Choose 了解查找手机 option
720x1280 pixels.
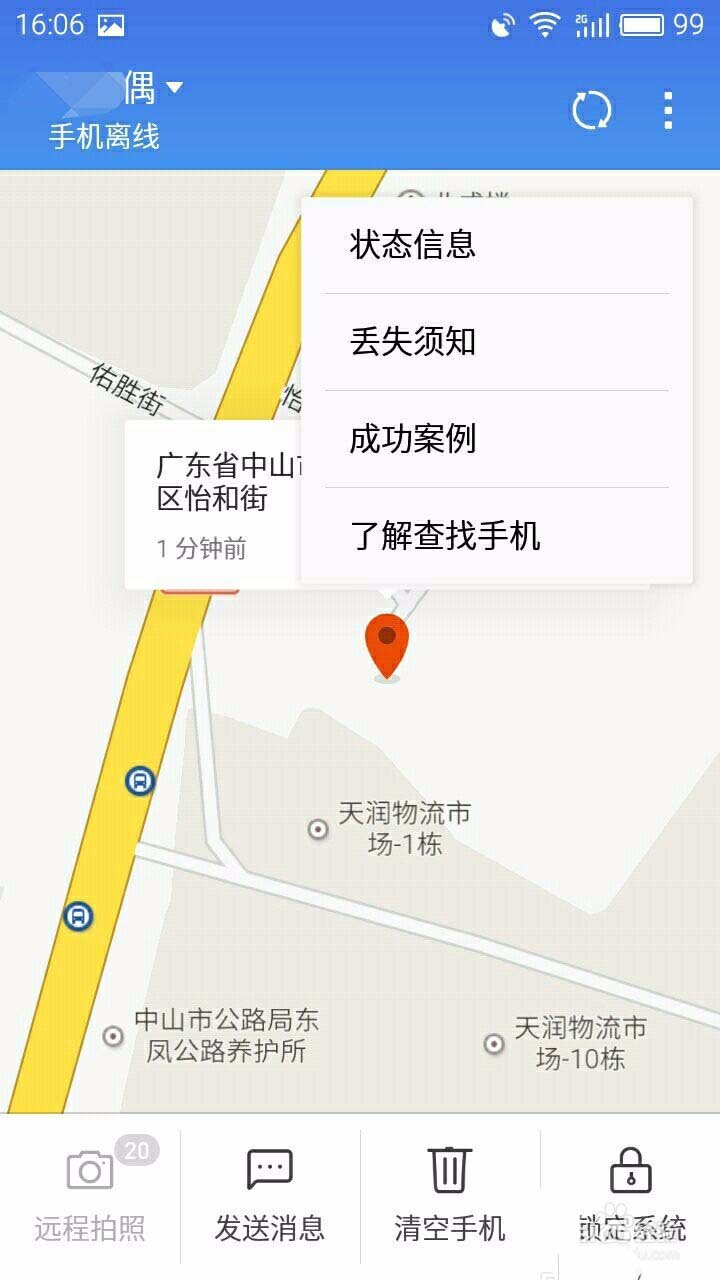point(496,536)
